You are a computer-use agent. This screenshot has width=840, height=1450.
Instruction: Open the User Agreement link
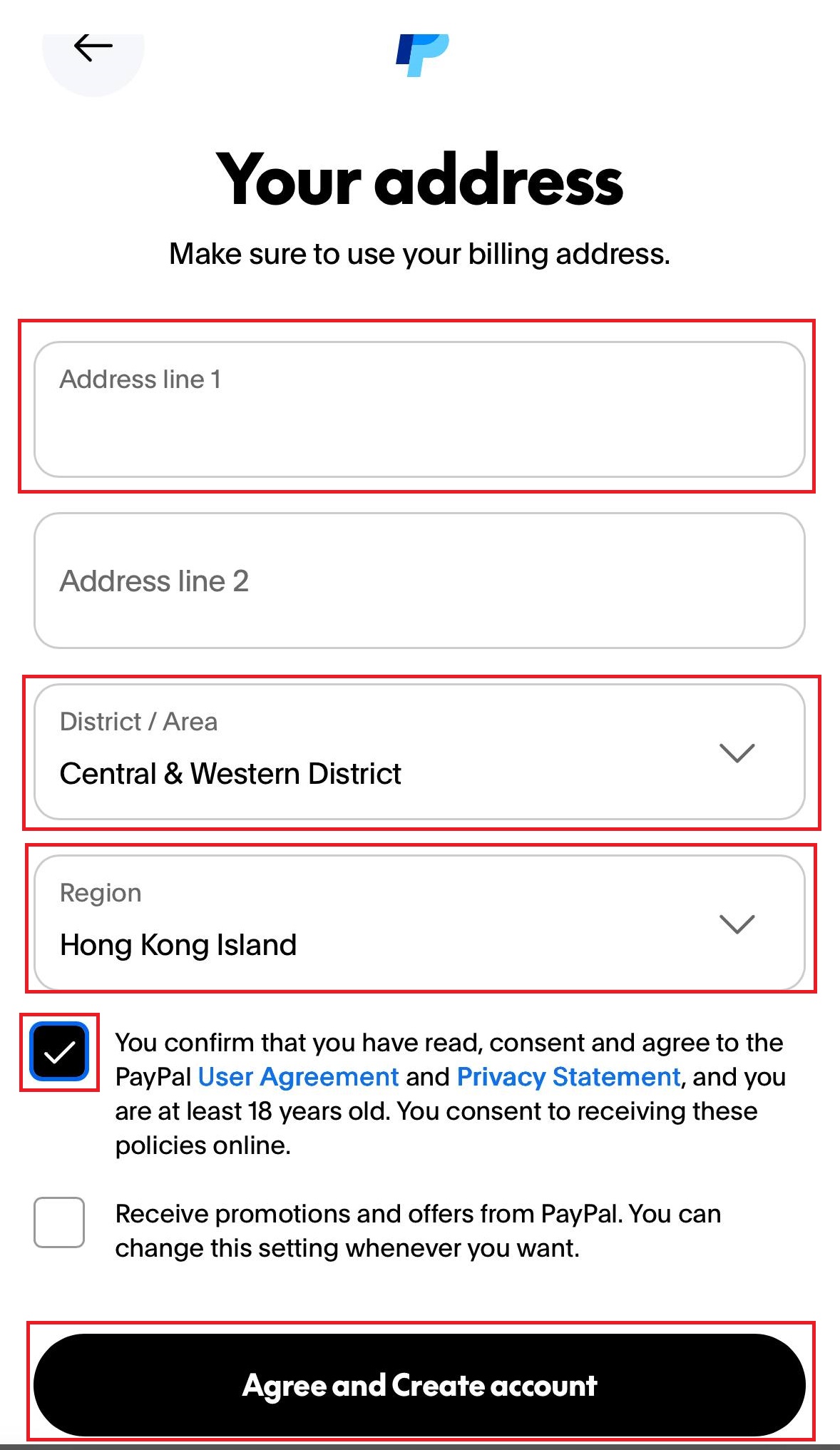tap(298, 1076)
